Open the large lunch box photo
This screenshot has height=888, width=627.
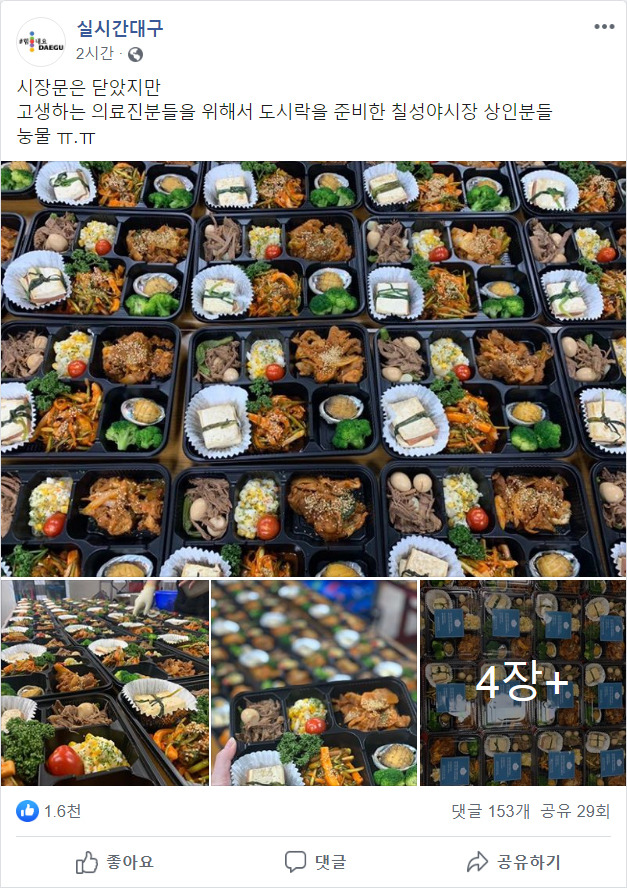tap(313, 368)
